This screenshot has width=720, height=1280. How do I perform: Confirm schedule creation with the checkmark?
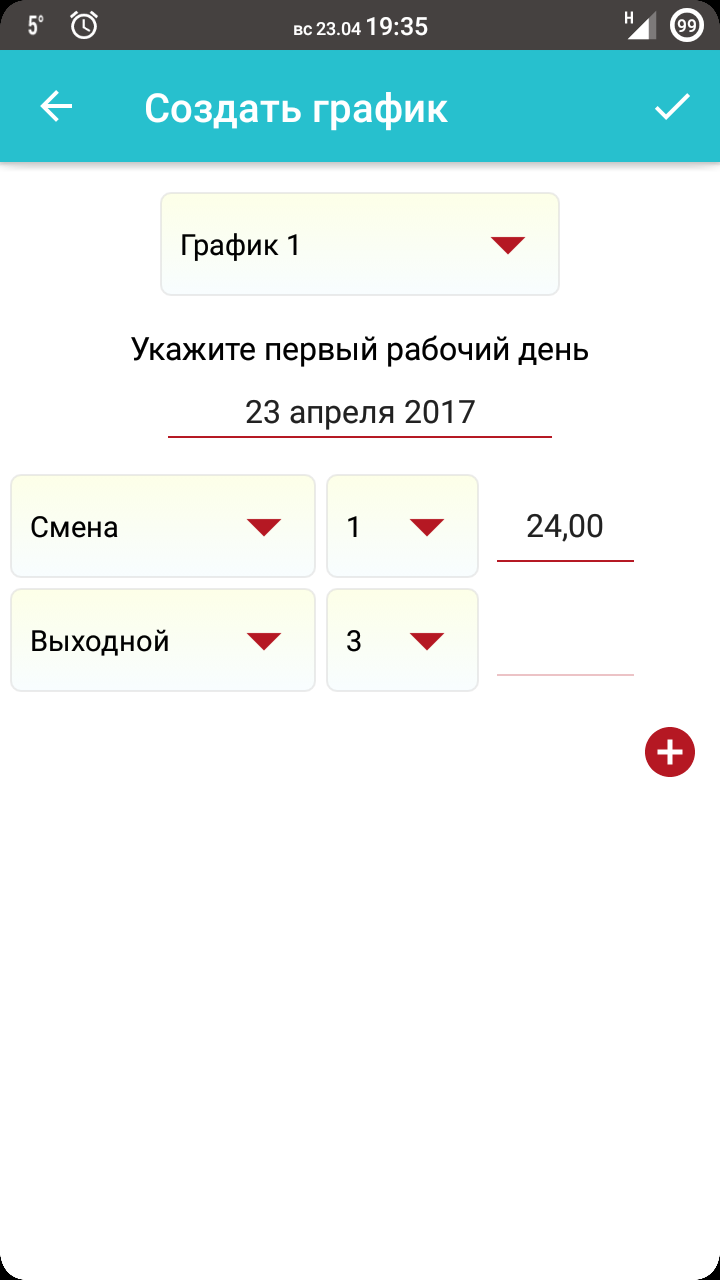click(672, 107)
